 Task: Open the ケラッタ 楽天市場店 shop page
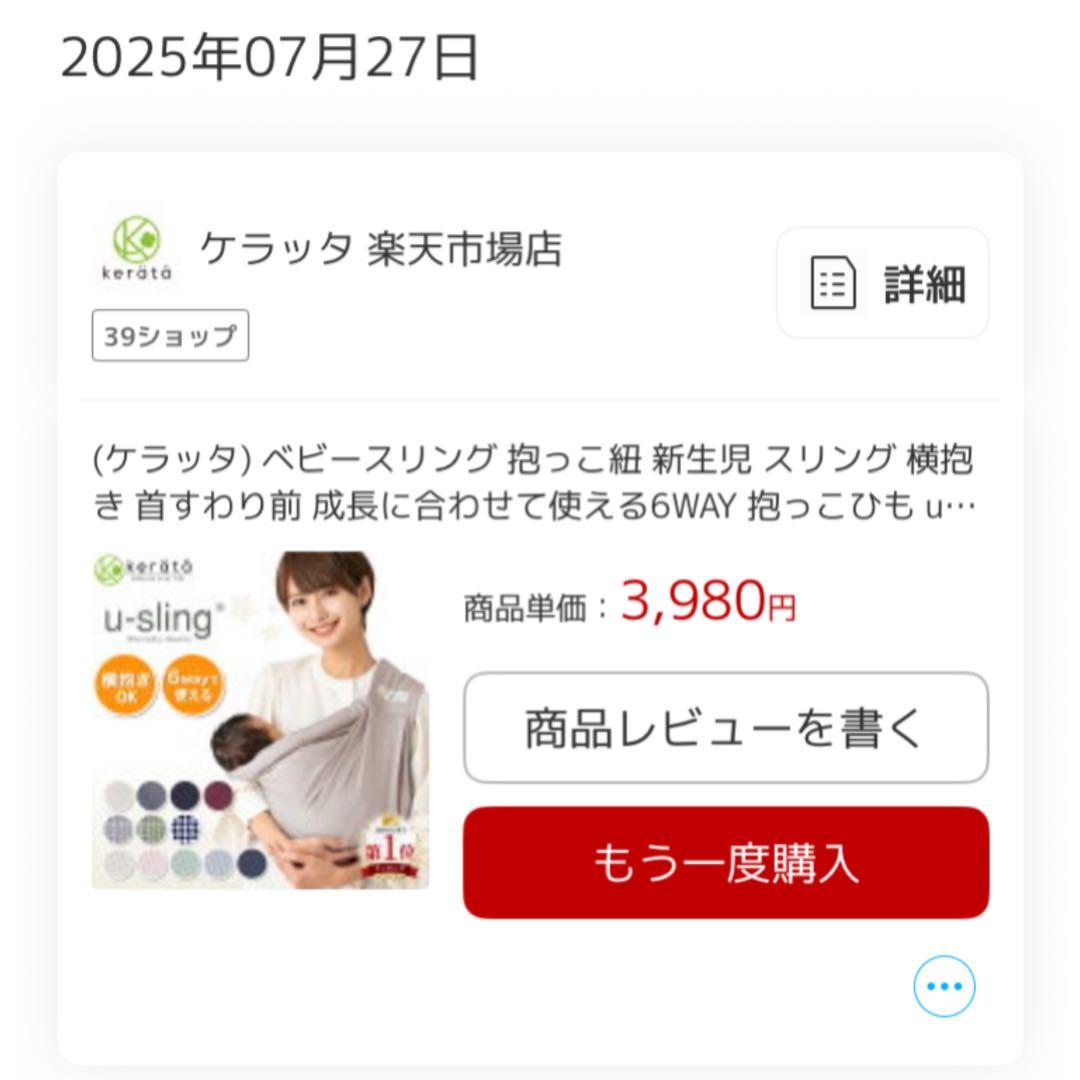point(380,249)
